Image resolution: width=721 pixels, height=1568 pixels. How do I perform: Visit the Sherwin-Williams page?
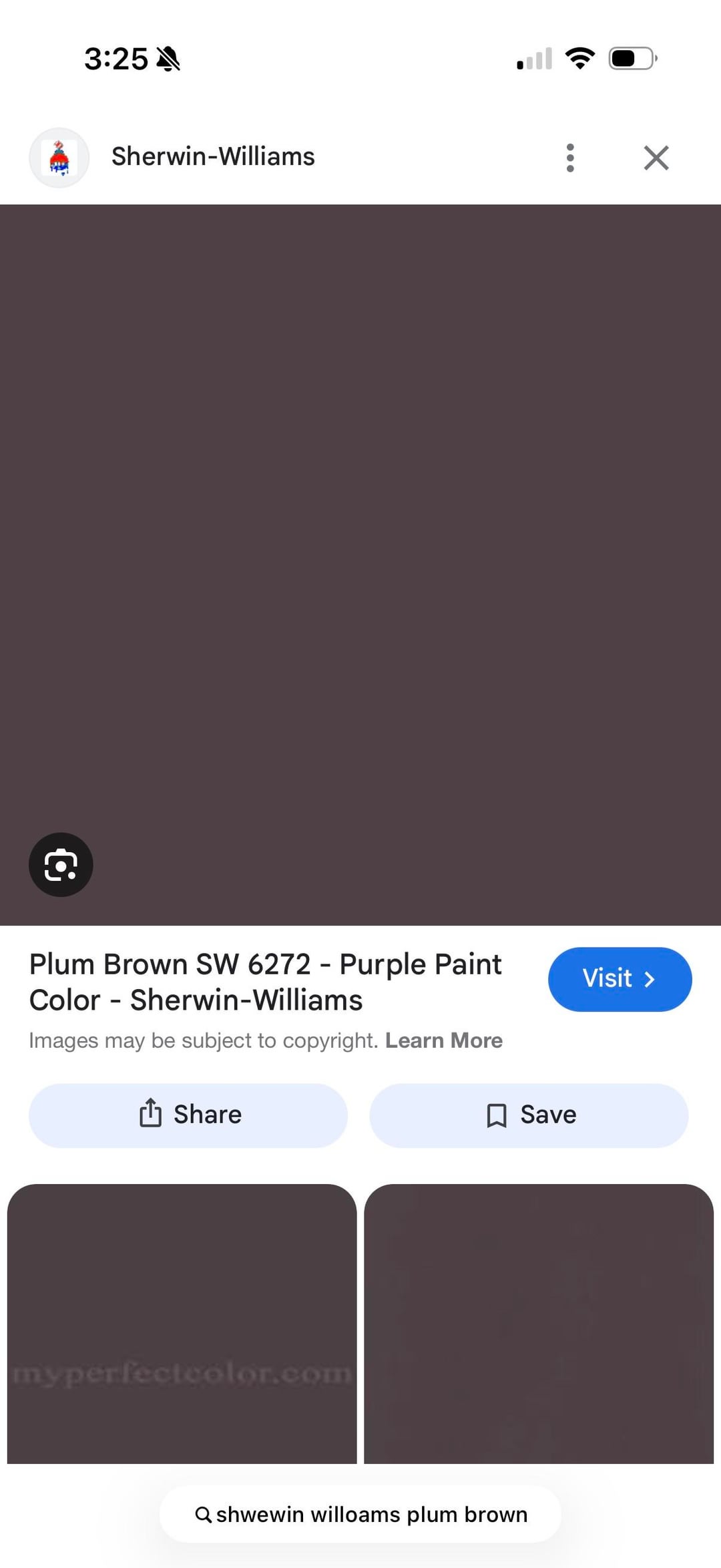tap(619, 979)
